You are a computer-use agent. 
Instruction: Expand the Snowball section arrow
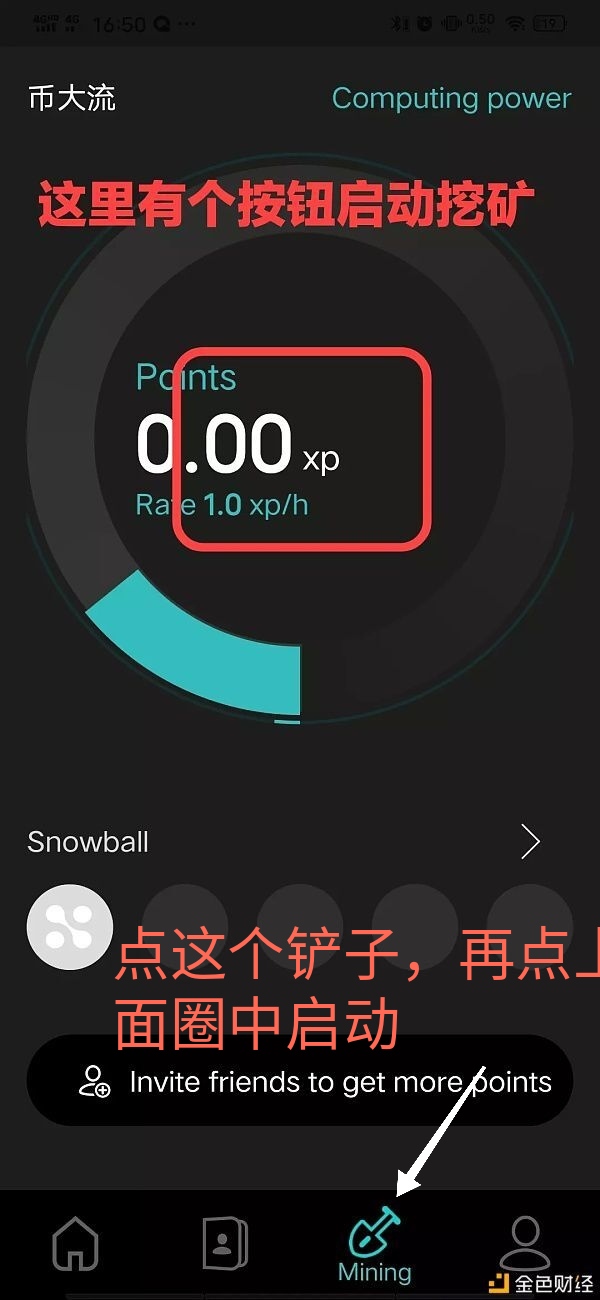[x=531, y=842]
